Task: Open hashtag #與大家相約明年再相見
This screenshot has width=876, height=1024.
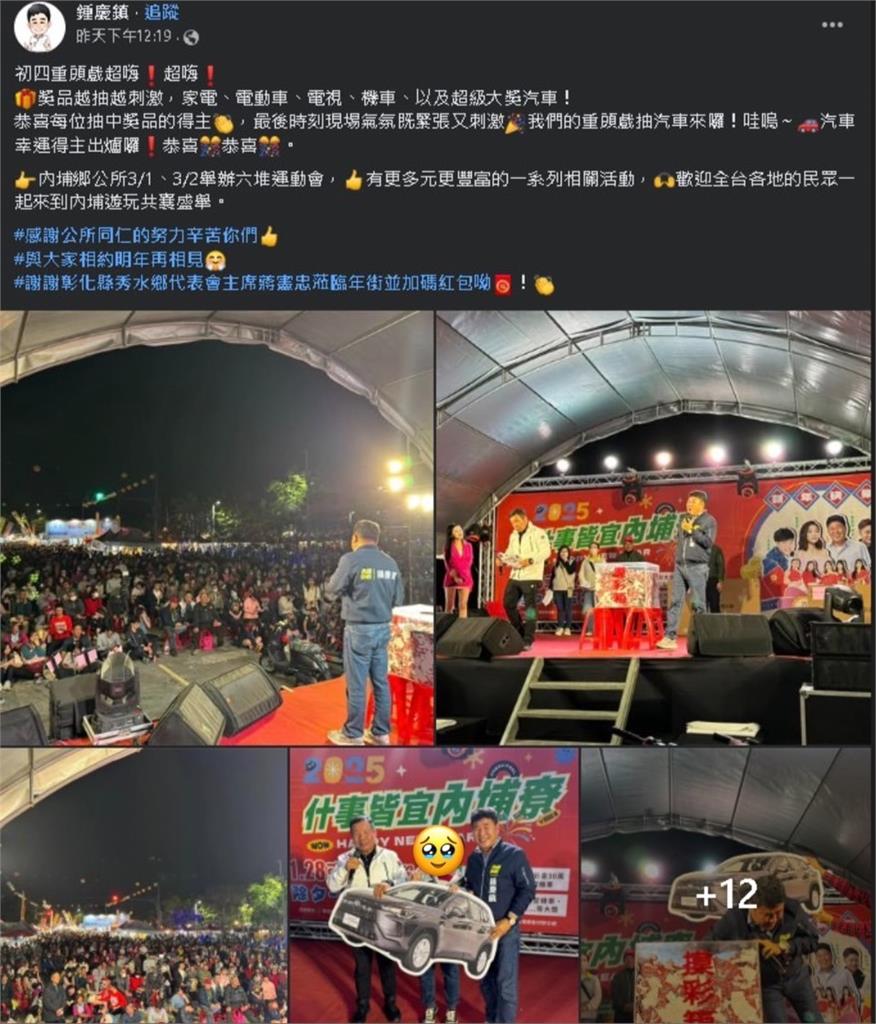Action: click(x=108, y=260)
